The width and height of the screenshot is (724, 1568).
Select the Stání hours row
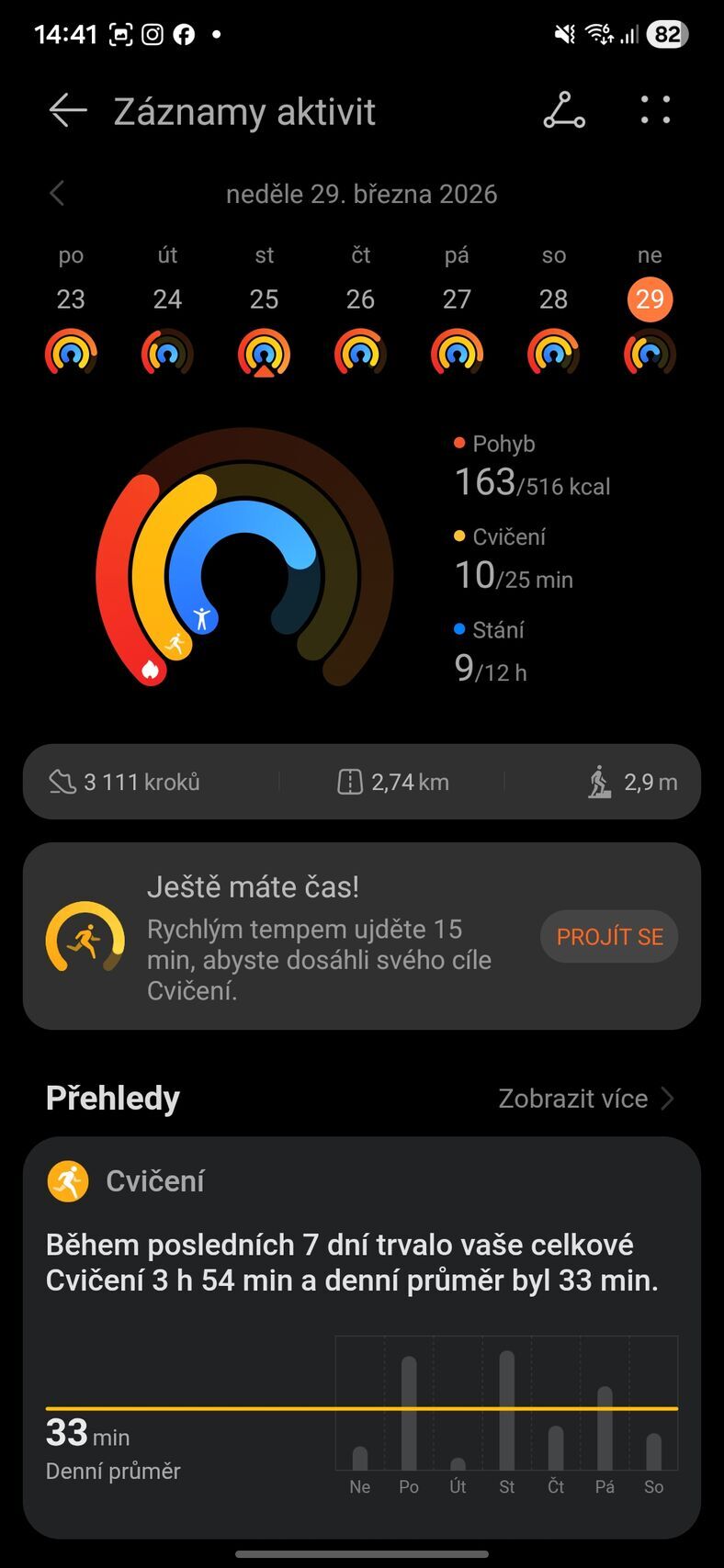(490, 649)
